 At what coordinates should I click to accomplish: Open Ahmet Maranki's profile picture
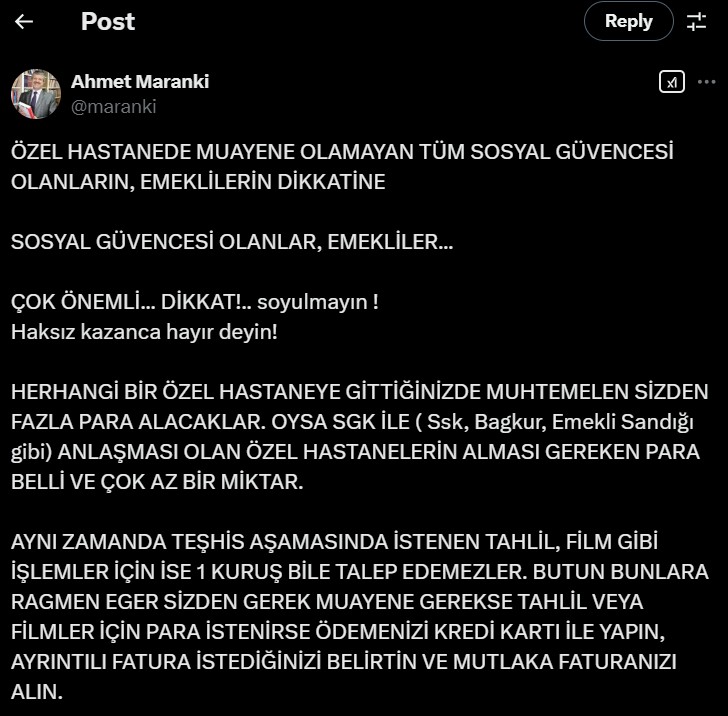pyautogui.click(x=36, y=94)
